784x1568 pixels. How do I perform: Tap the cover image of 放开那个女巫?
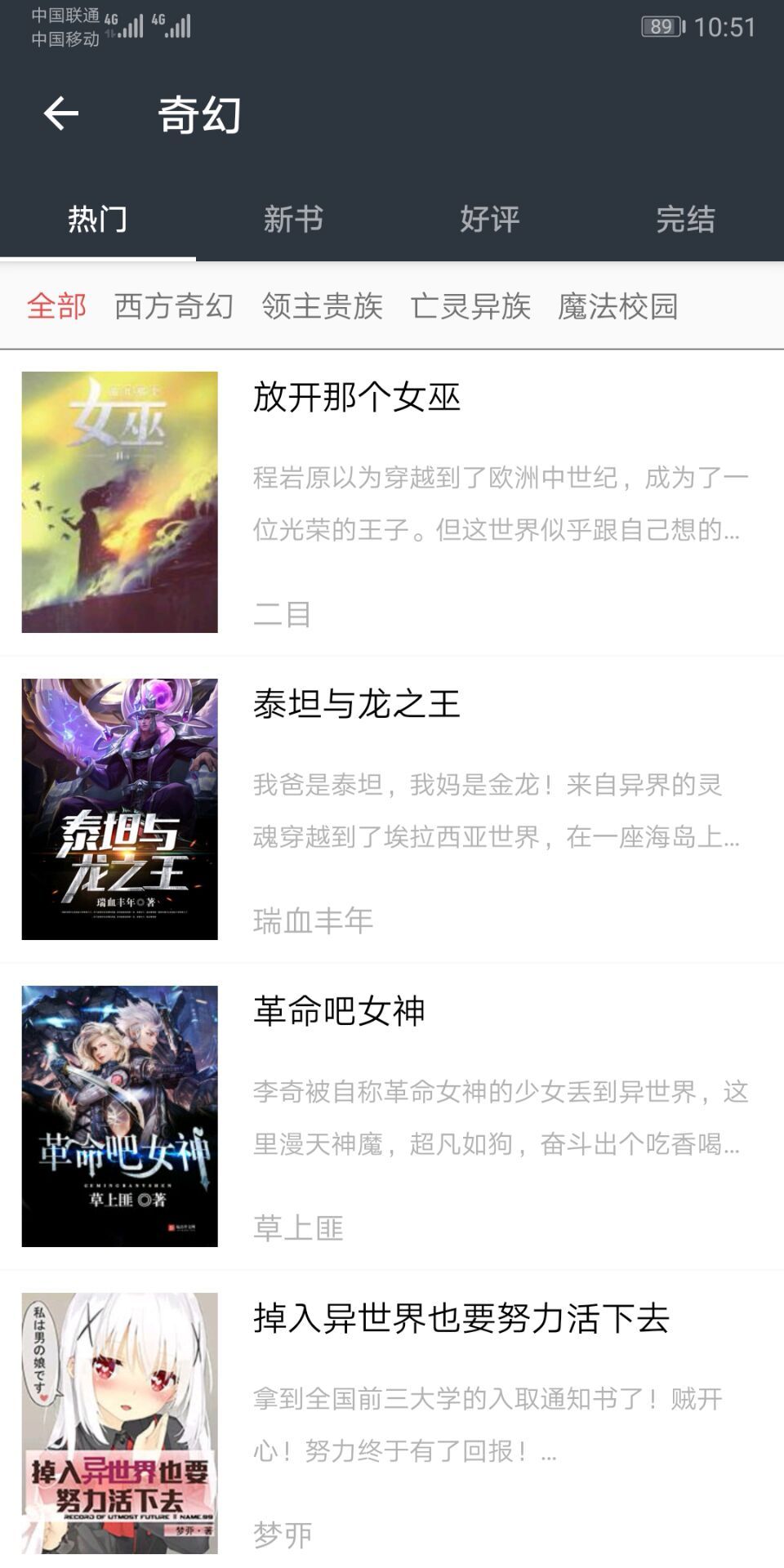pyautogui.click(x=118, y=501)
